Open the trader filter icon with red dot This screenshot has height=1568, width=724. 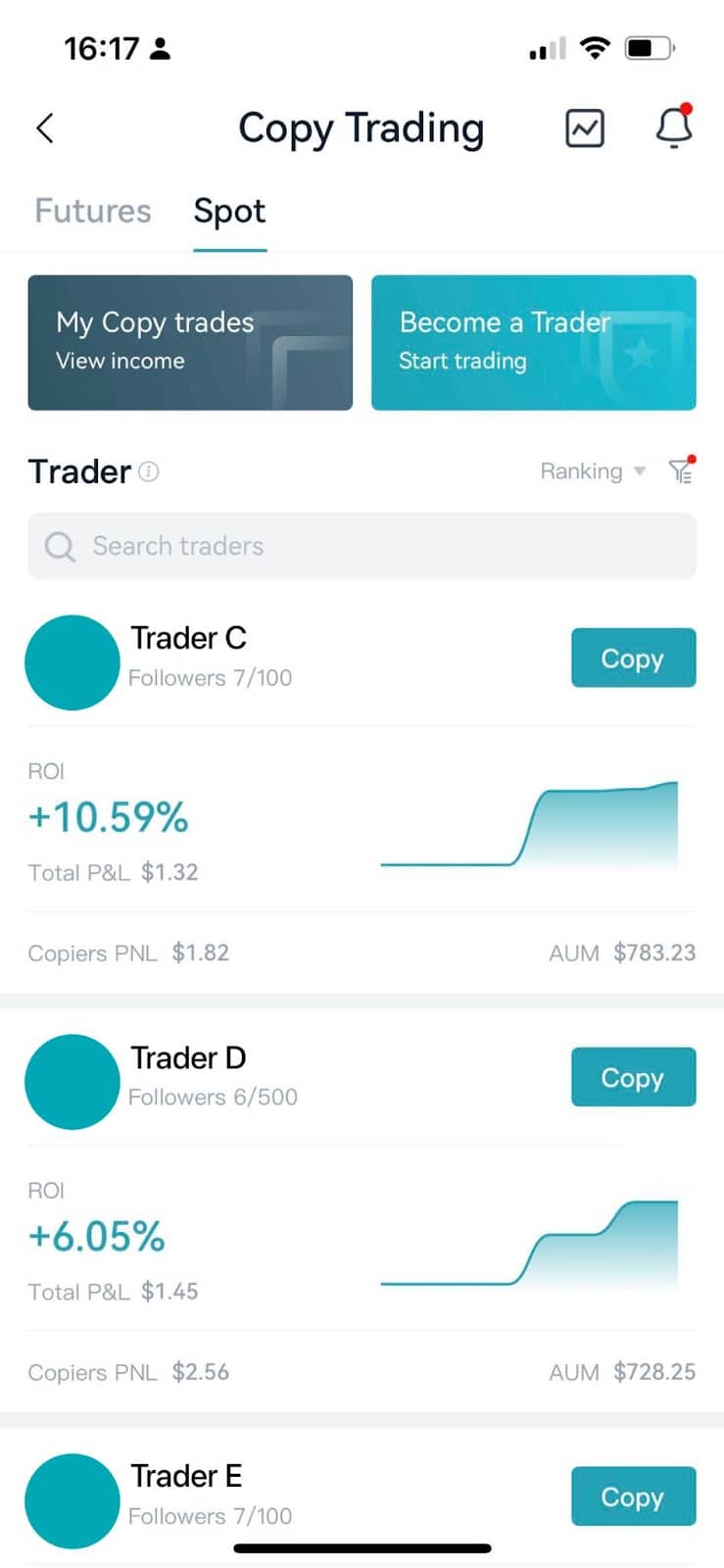(x=683, y=471)
